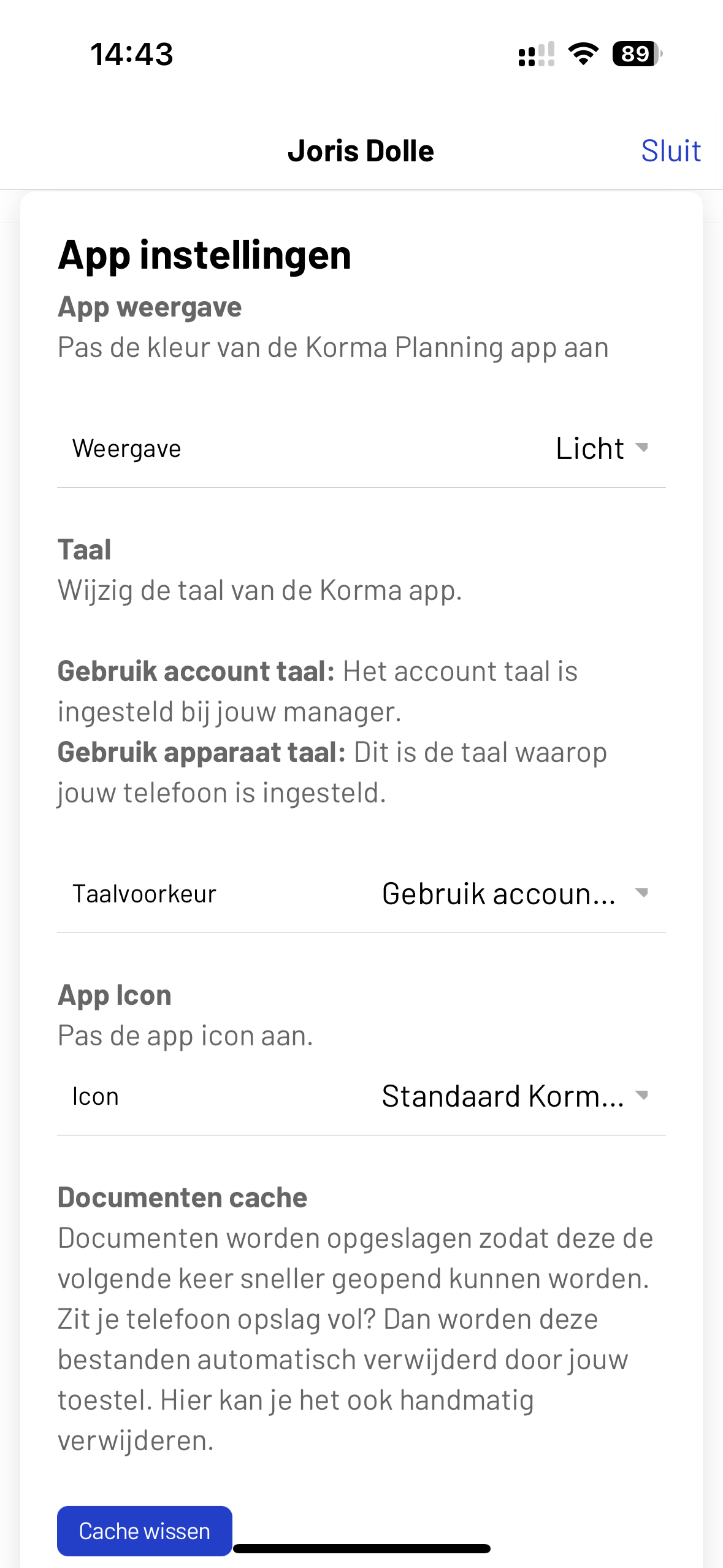The width and height of the screenshot is (723, 1568).
Task: Open the Weergave dropdown showing Licht
Action: [601, 448]
